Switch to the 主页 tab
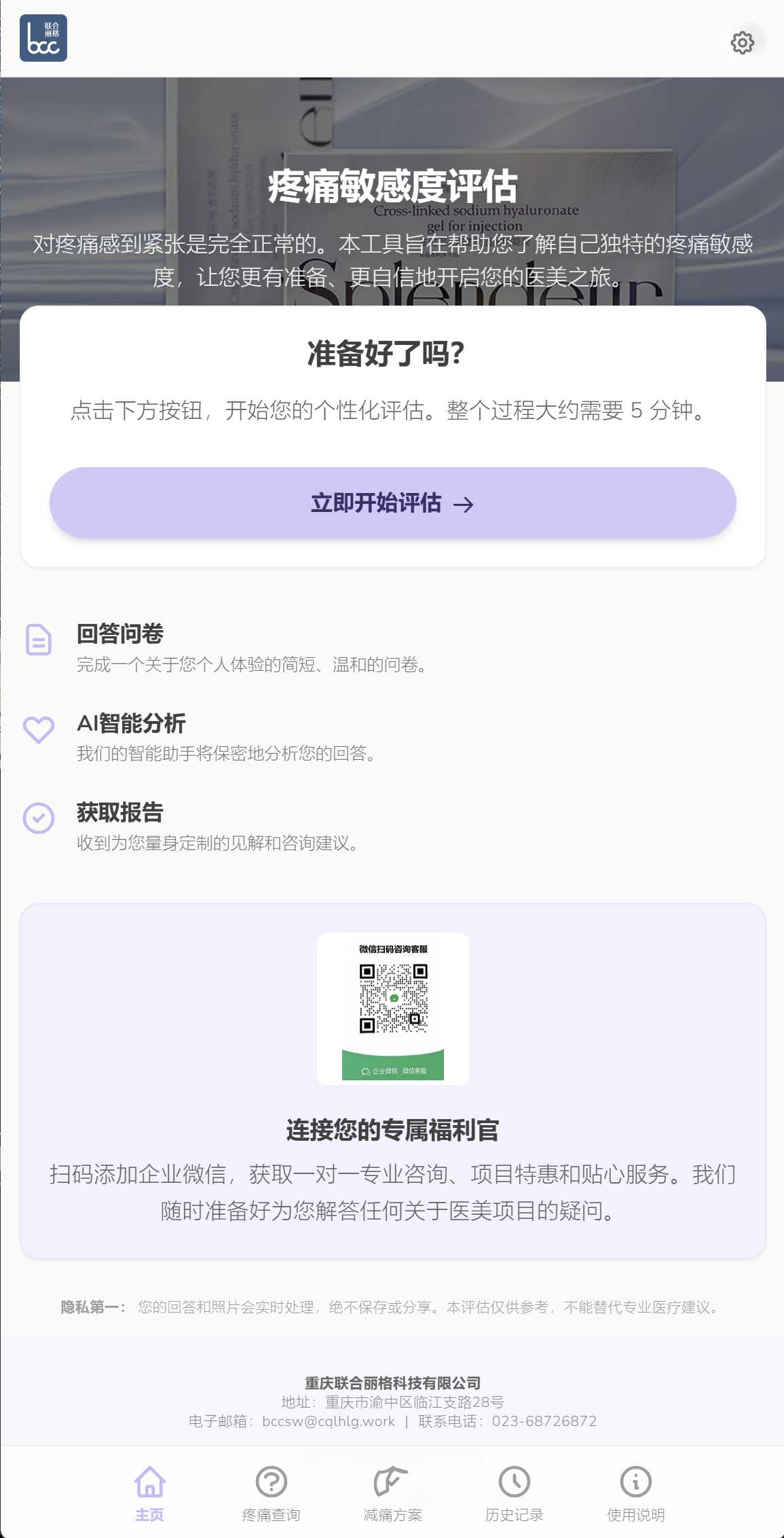Image resolution: width=784 pixels, height=1538 pixels. tap(149, 1493)
